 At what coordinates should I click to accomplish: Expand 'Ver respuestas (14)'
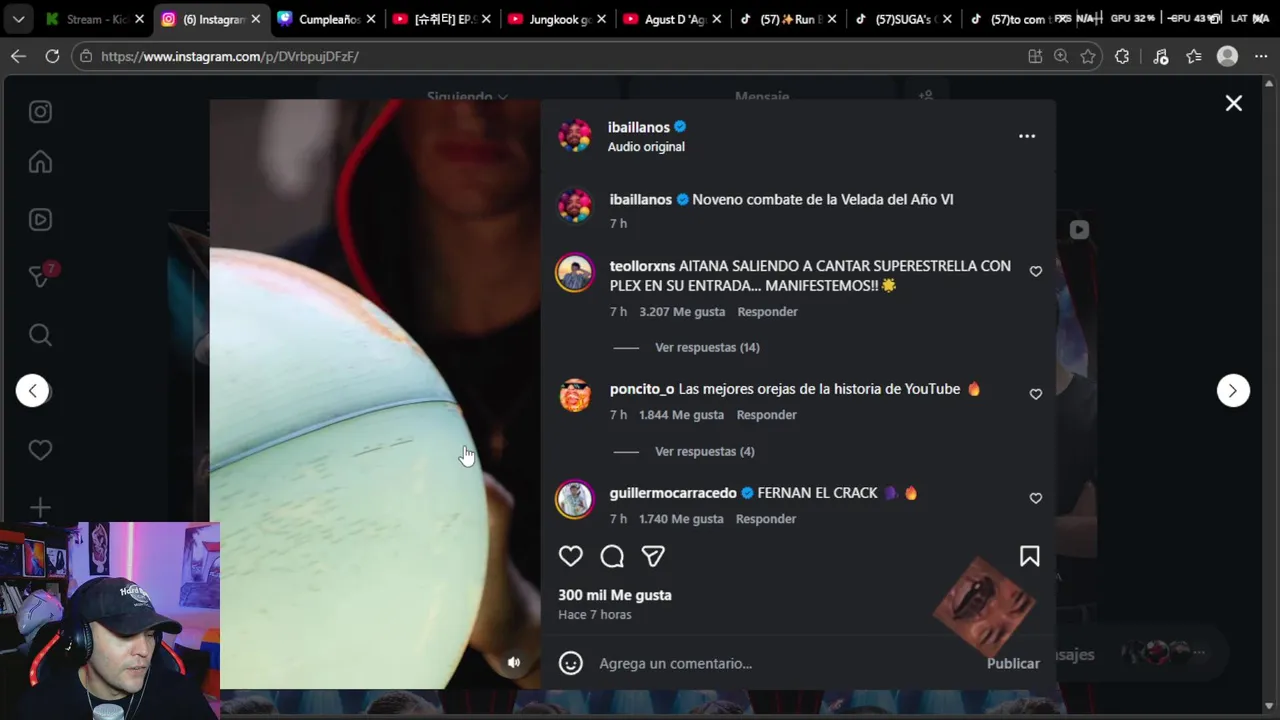(706, 347)
